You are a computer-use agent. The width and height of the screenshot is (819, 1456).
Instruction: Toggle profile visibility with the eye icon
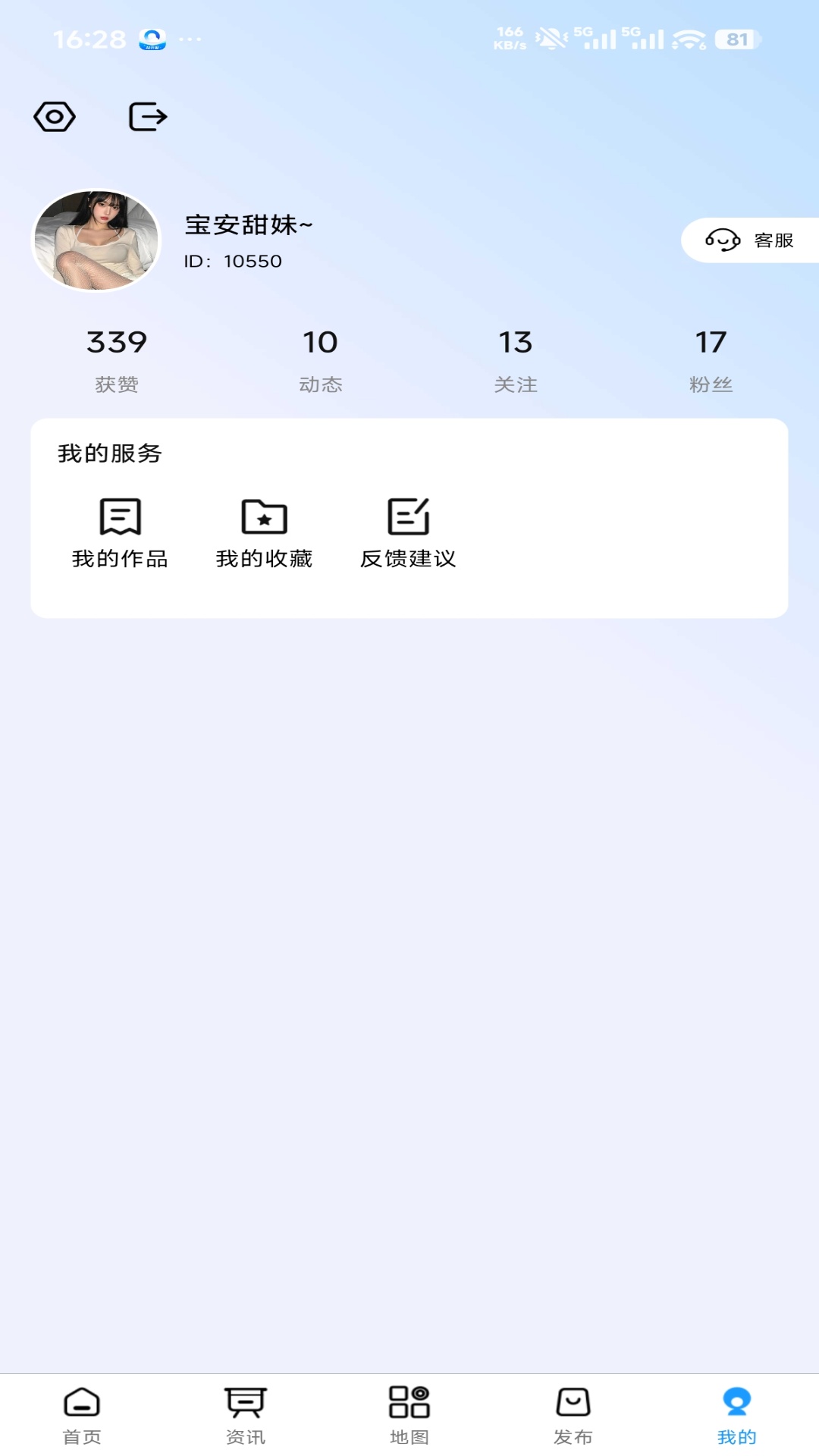point(55,116)
